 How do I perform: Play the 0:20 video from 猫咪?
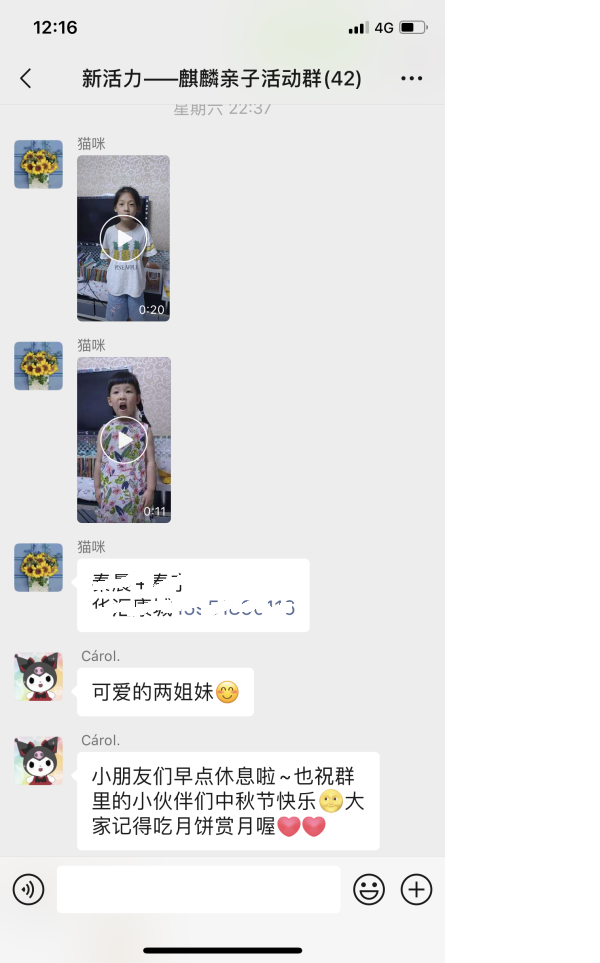coord(124,238)
